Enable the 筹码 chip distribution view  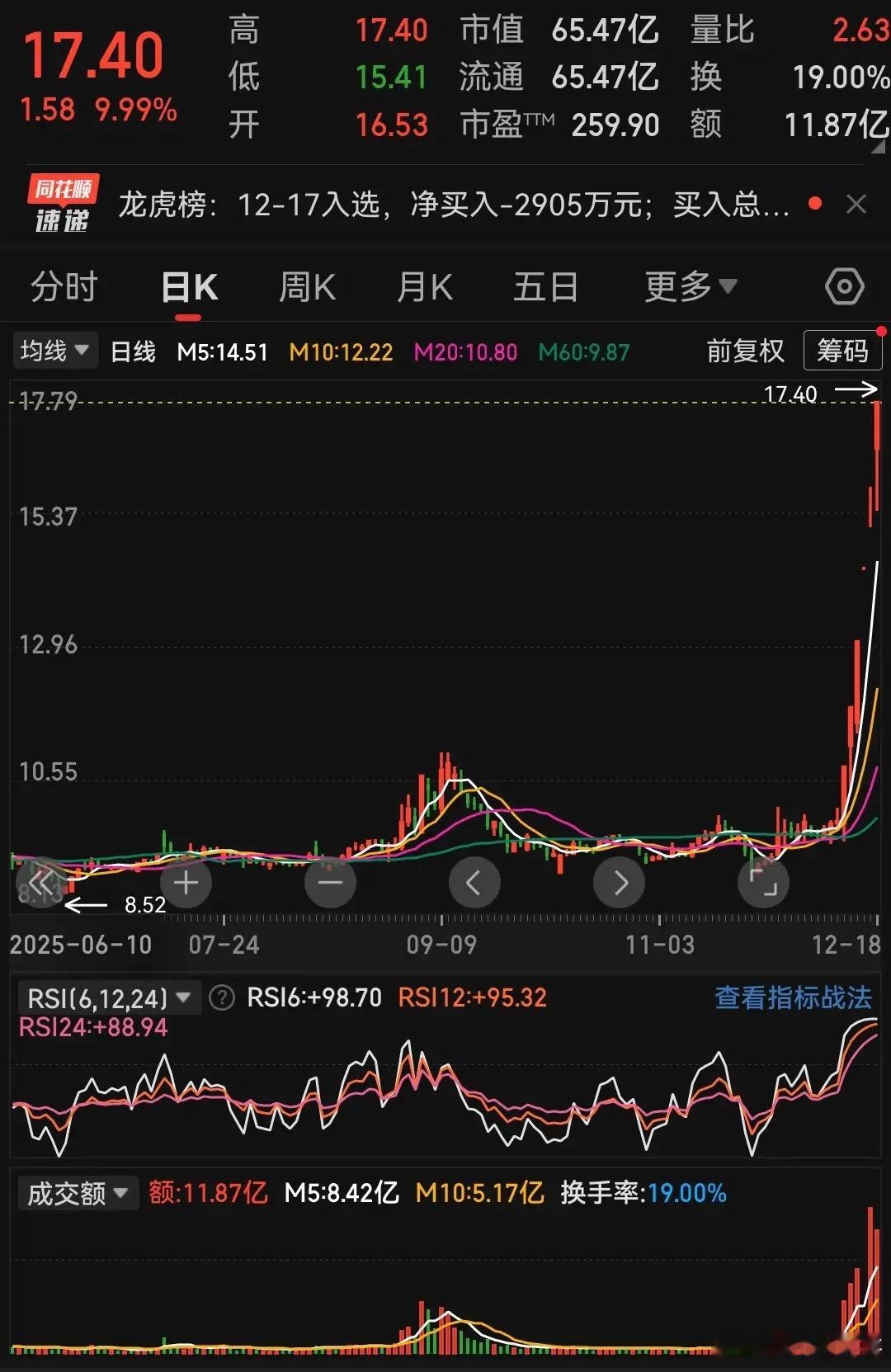click(842, 351)
